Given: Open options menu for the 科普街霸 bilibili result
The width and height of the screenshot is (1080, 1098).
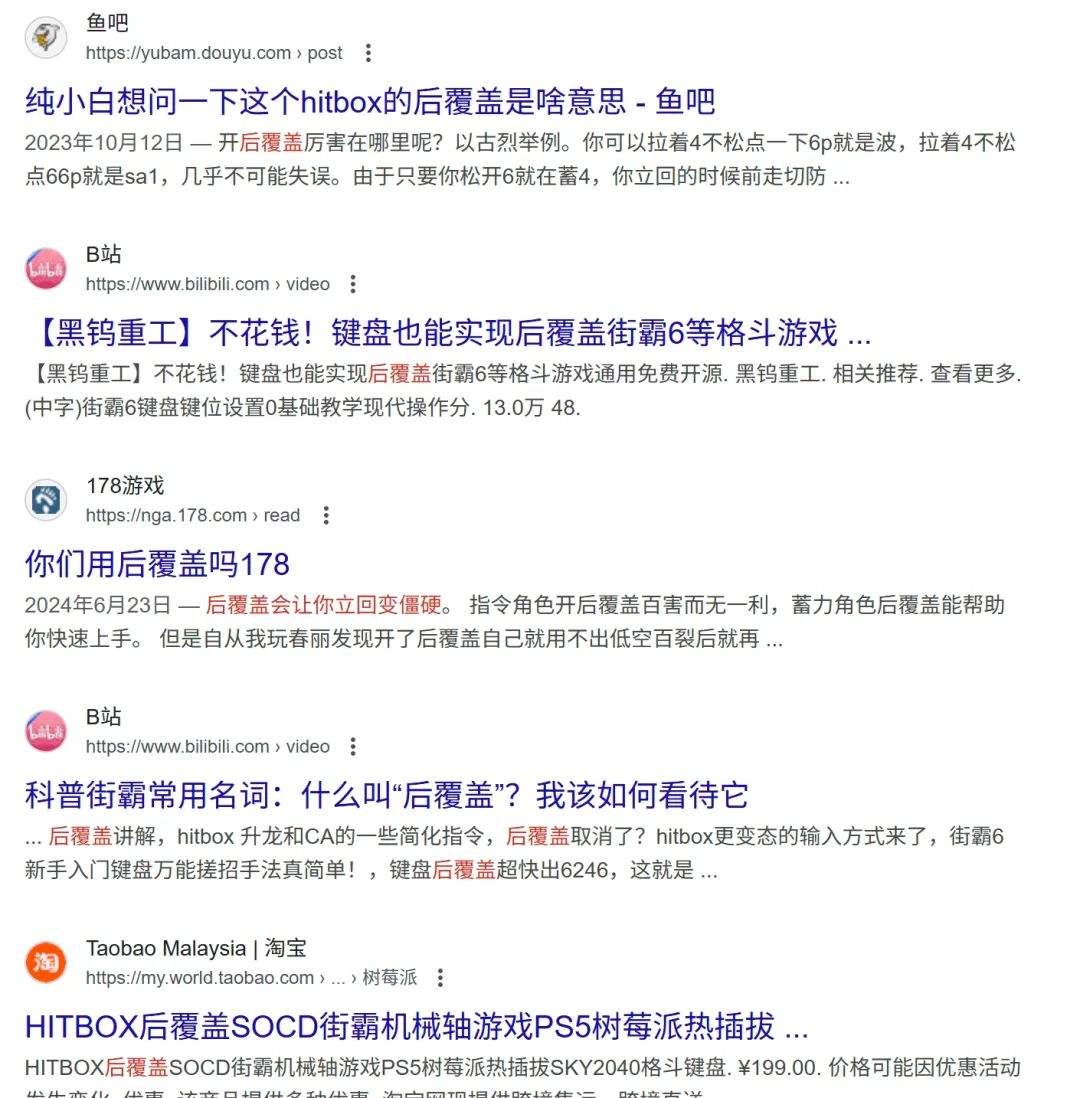Looking at the screenshot, I should (352, 747).
